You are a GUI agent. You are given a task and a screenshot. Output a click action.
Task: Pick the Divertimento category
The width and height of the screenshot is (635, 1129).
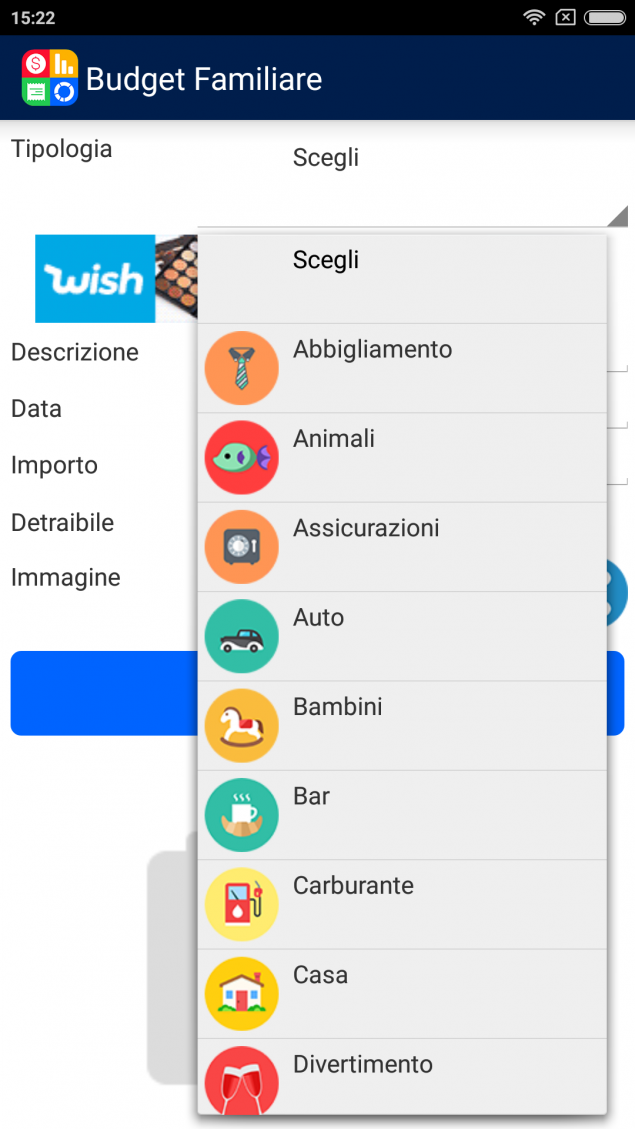pos(402,1076)
